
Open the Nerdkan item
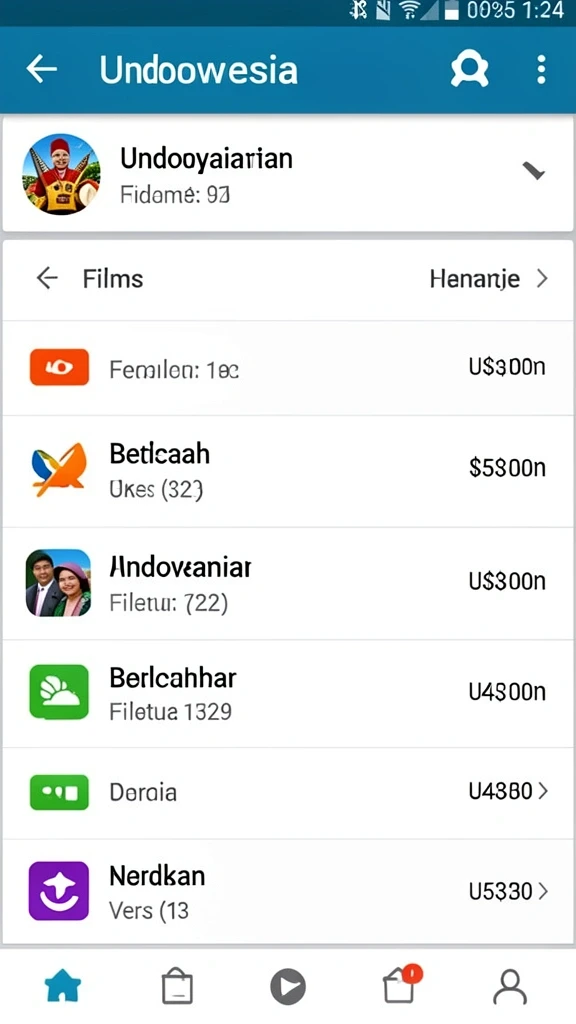(x=288, y=891)
